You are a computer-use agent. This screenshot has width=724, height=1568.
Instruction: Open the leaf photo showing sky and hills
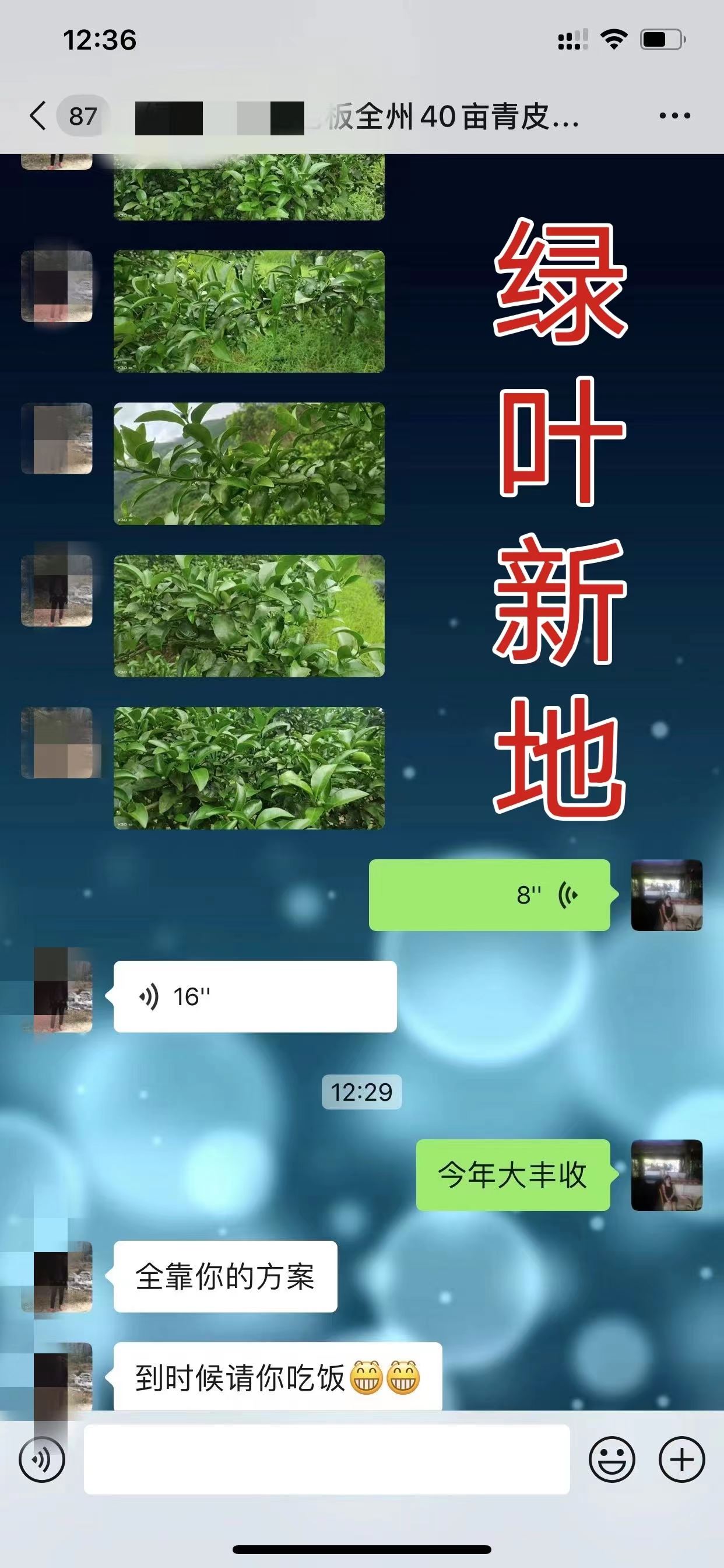coord(249,463)
